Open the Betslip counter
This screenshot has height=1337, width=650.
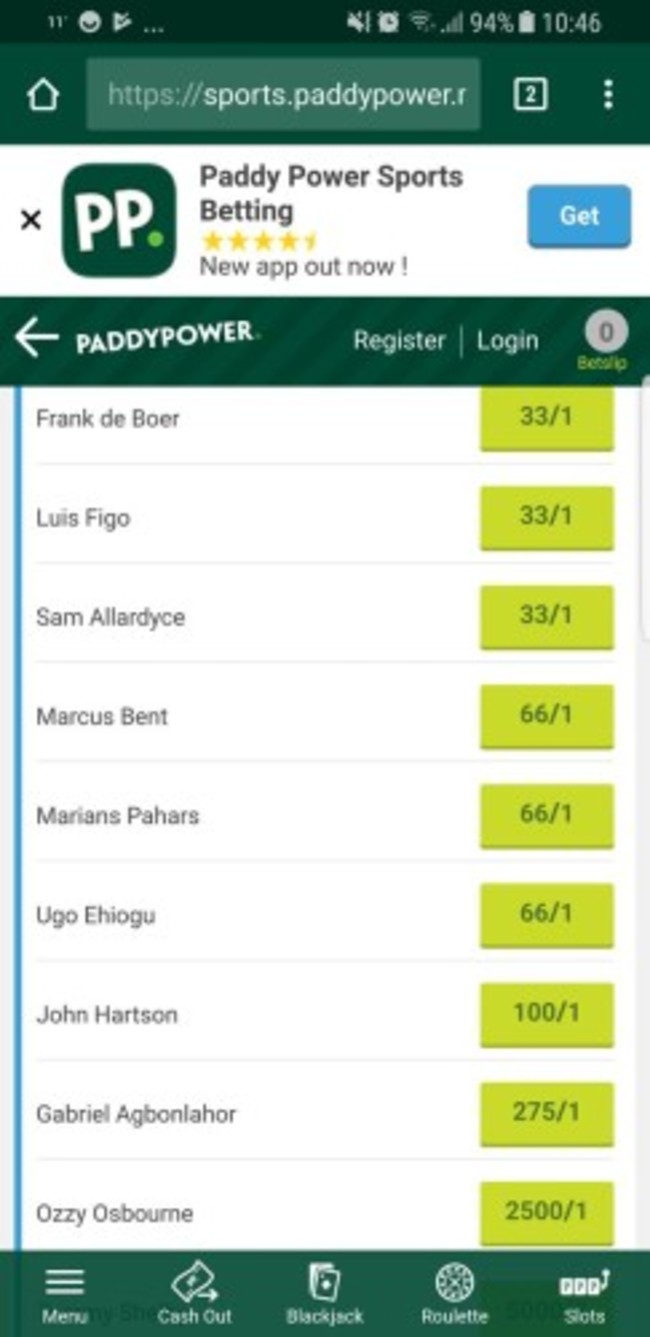click(x=603, y=340)
